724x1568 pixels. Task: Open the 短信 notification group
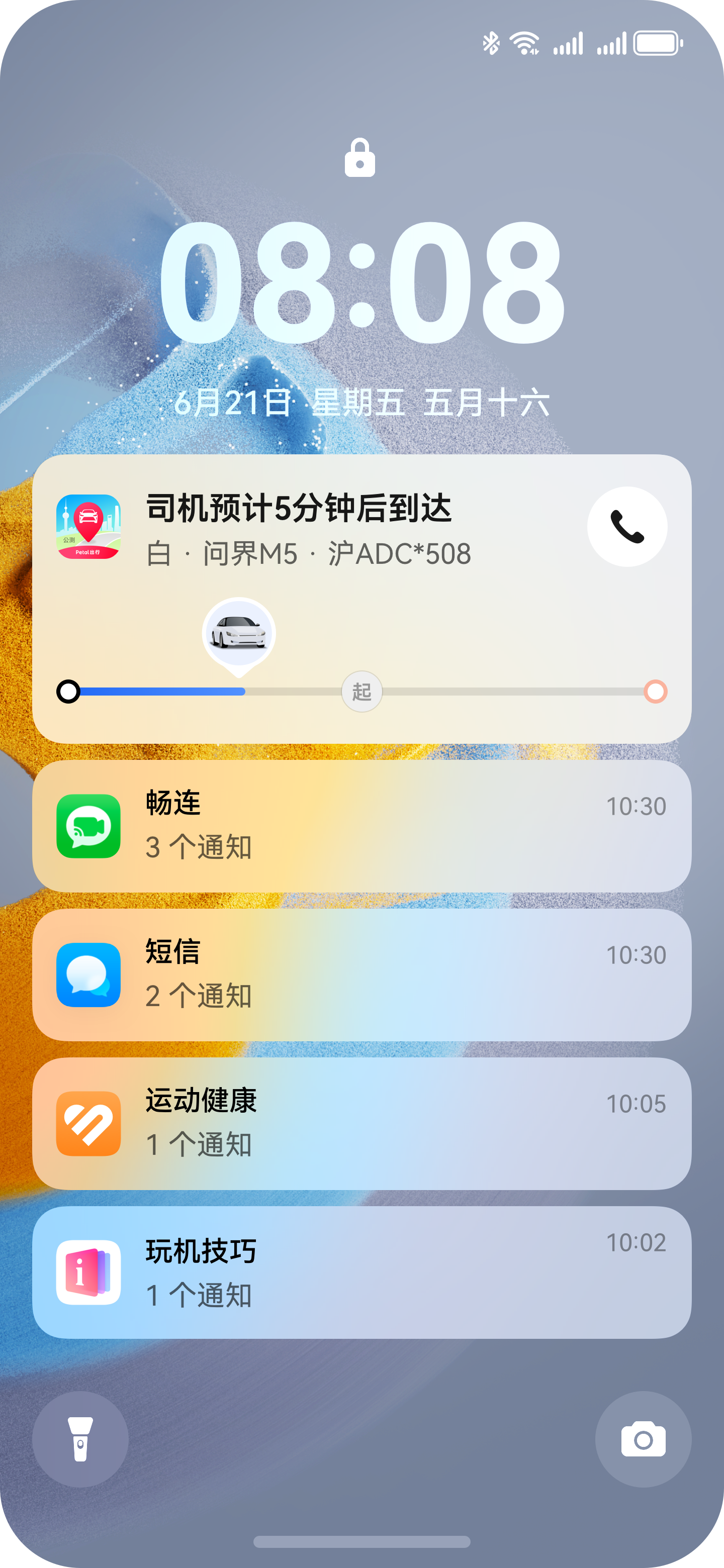click(x=361, y=974)
